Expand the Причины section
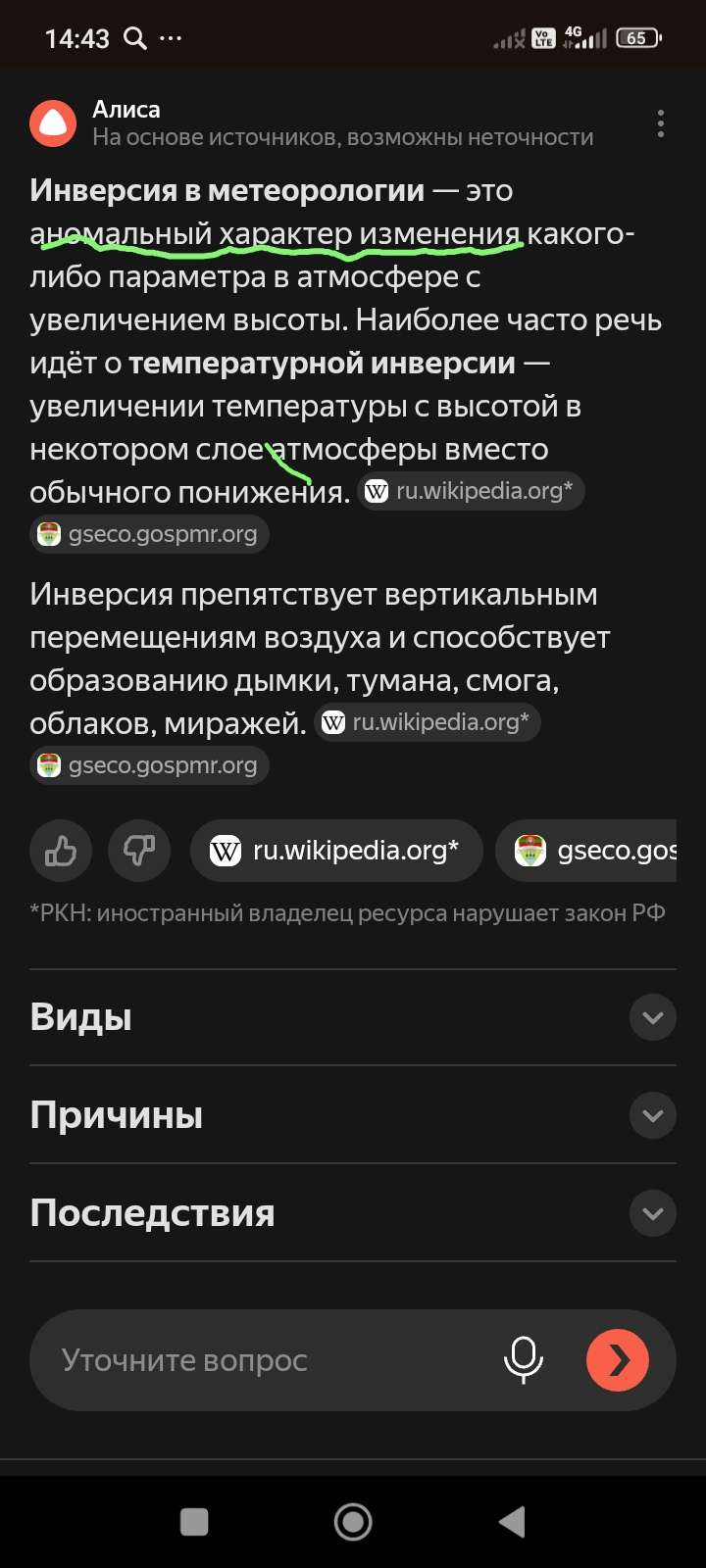This screenshot has width=706, height=1568. [652, 1115]
